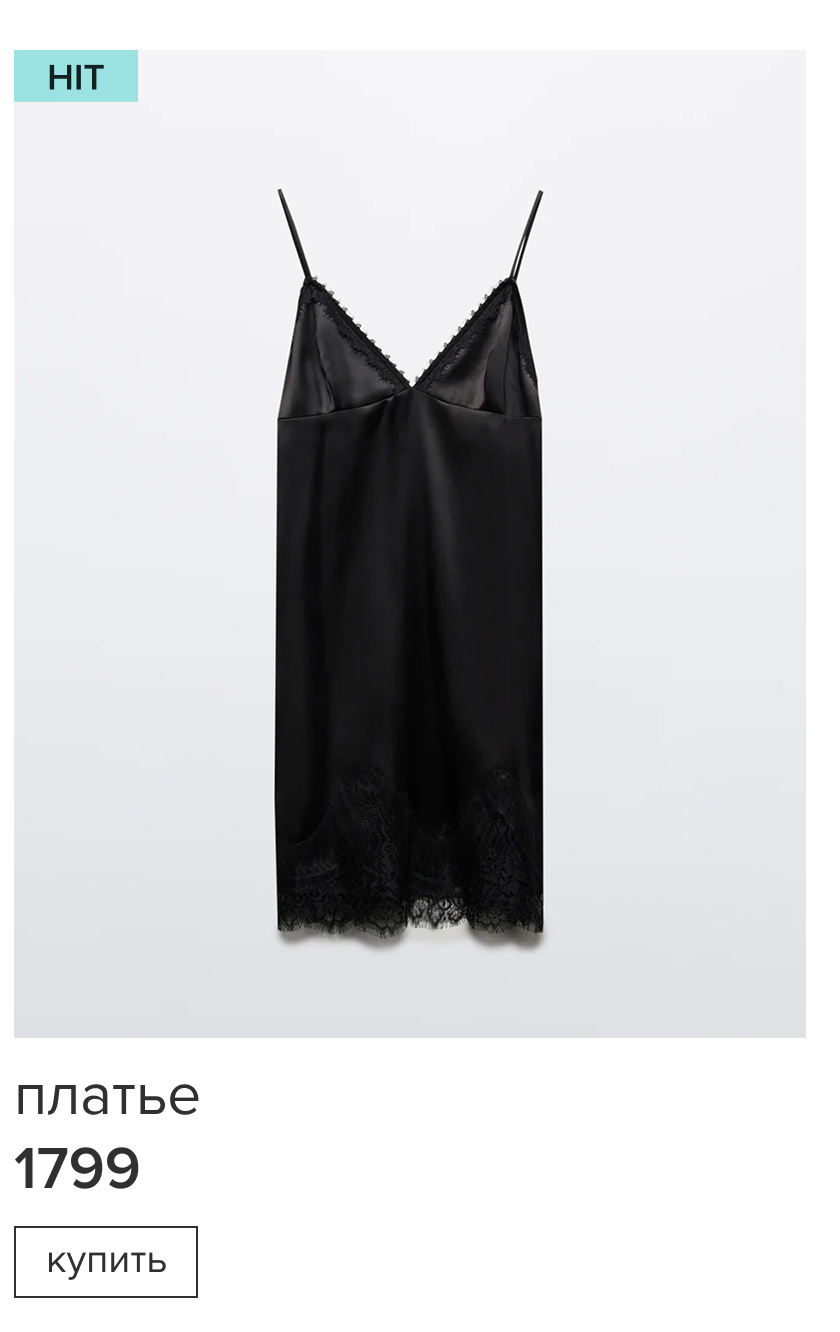Tap the купить button
The image size is (840, 1332).
point(106,1261)
